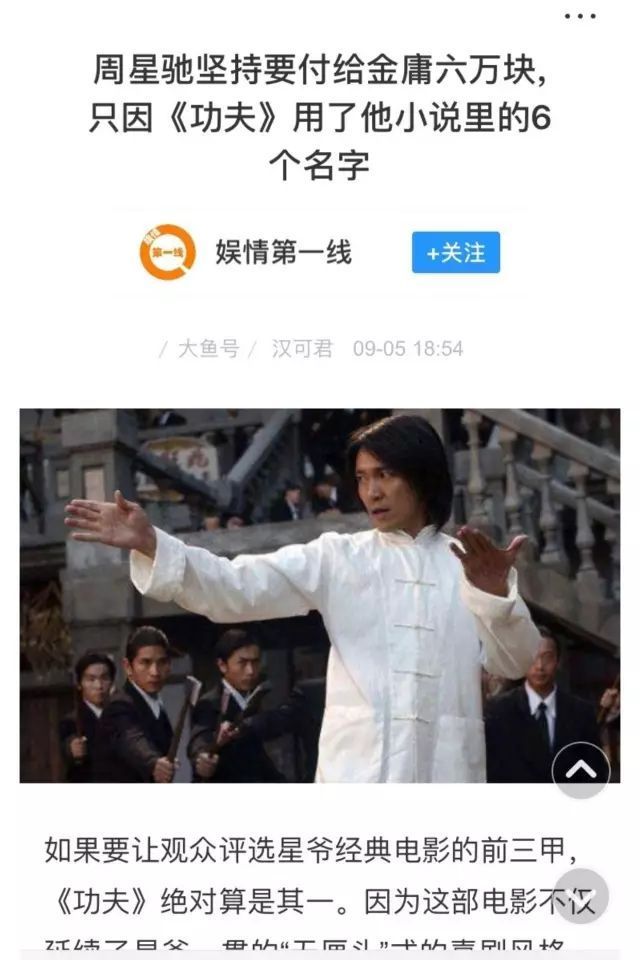Follow 娱情第一线 with the +关注 button
The image size is (640, 960).
(x=455, y=253)
